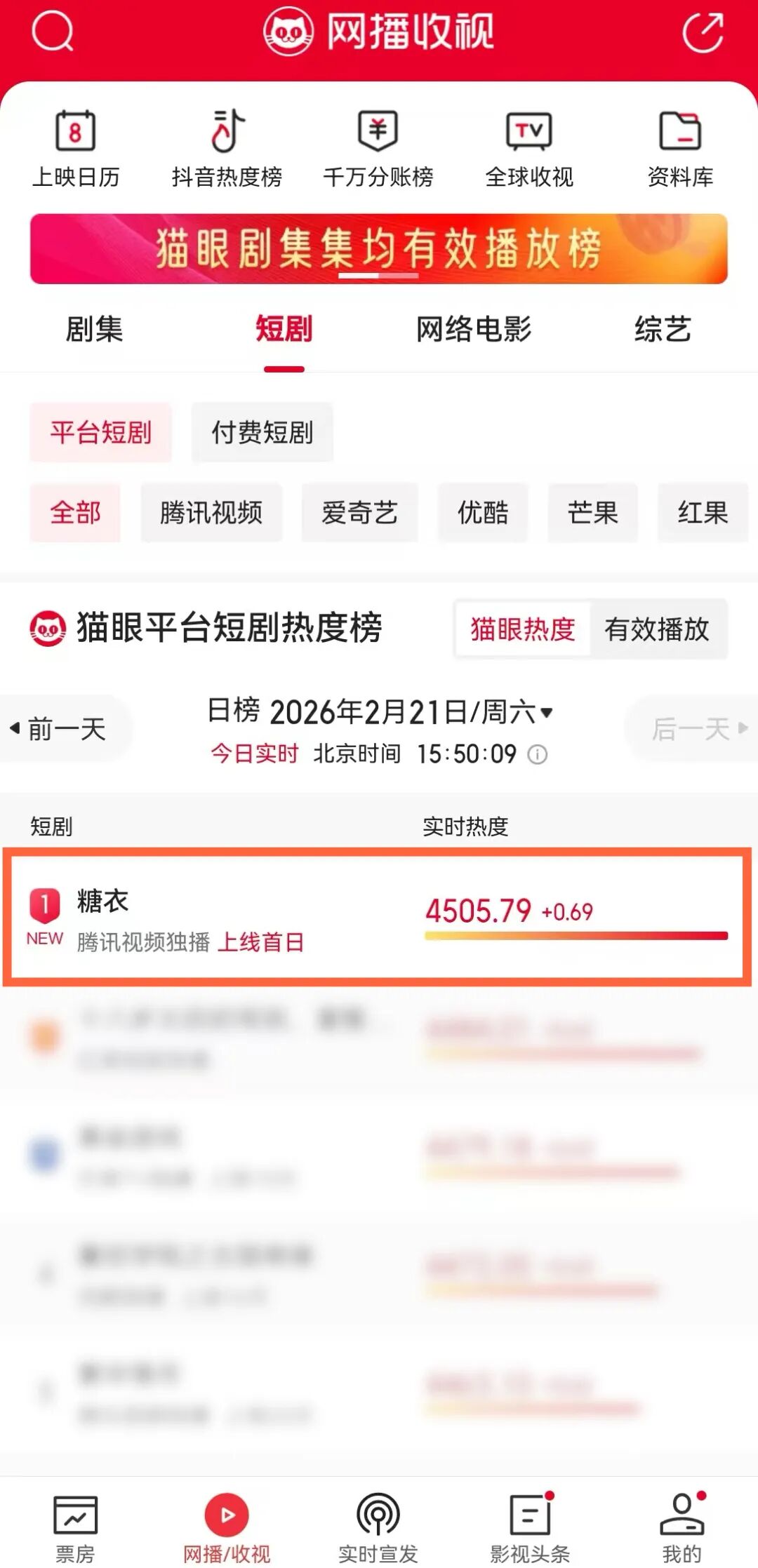Image resolution: width=758 pixels, height=1568 pixels.
Task: Open the 猫眼剧集集均有效播放榜 banner
Action: pyautogui.click(x=378, y=249)
